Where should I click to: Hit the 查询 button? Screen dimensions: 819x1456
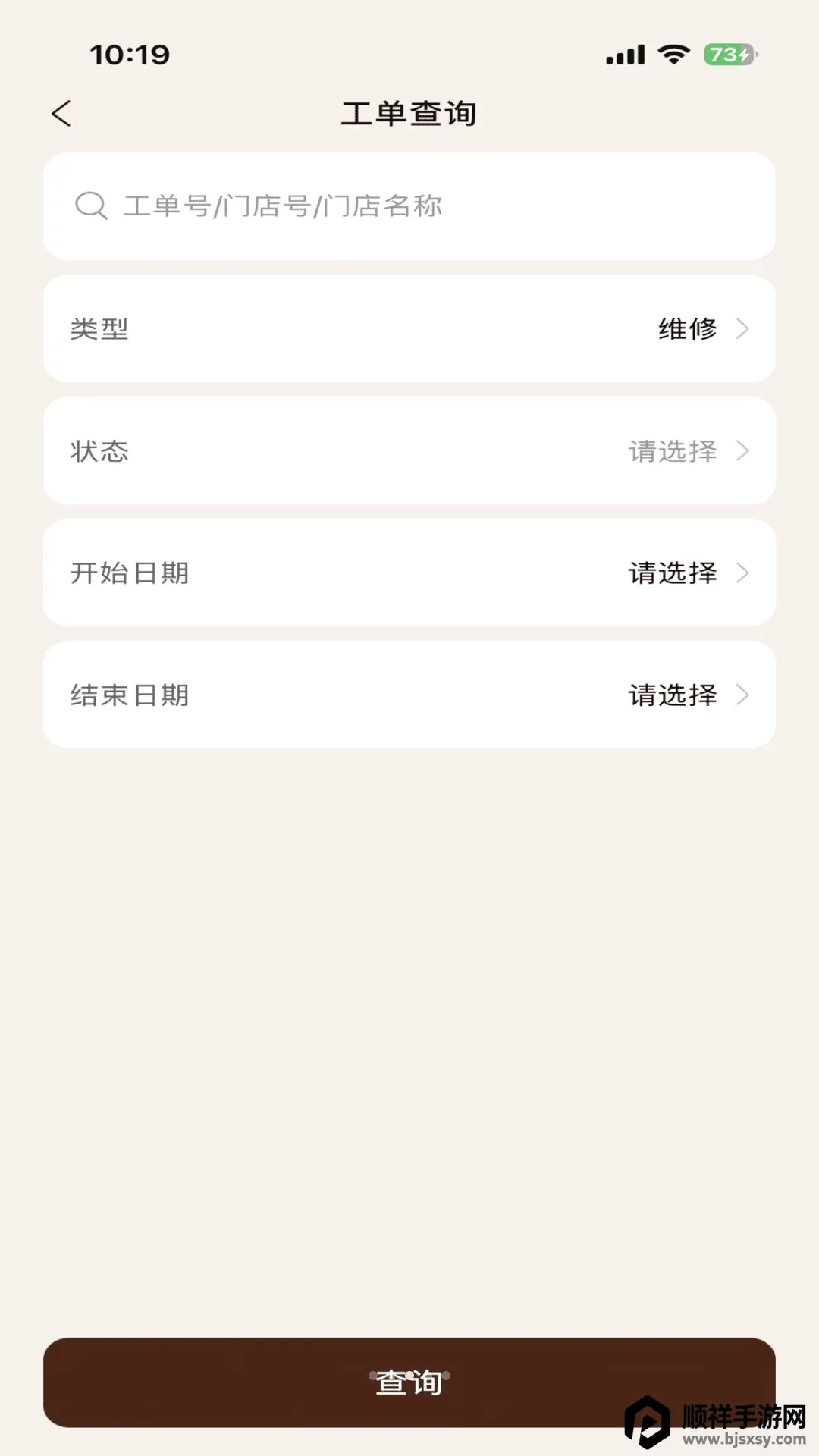click(x=409, y=1382)
